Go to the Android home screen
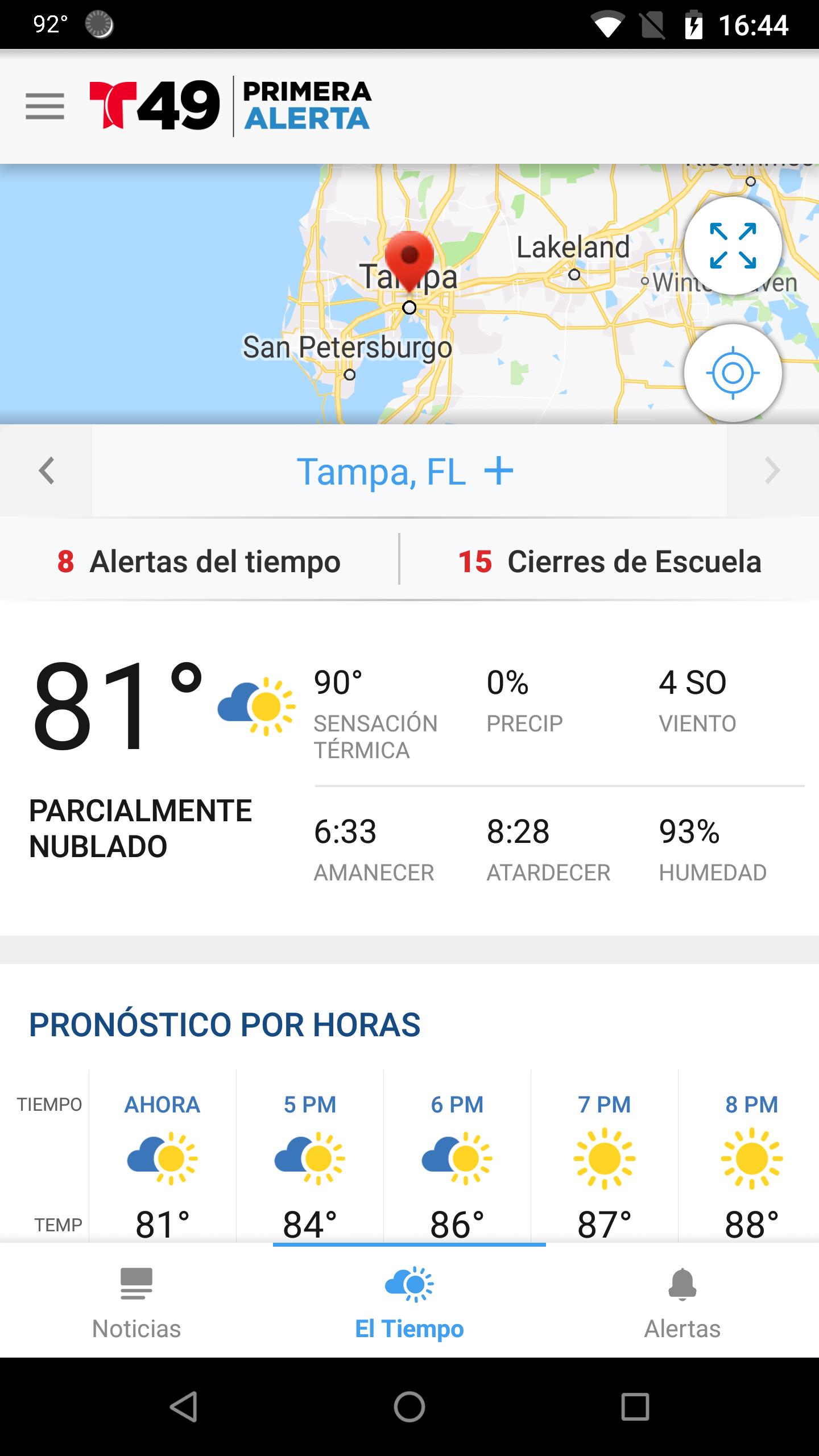Screen dimensions: 819x1456 click(409, 1407)
